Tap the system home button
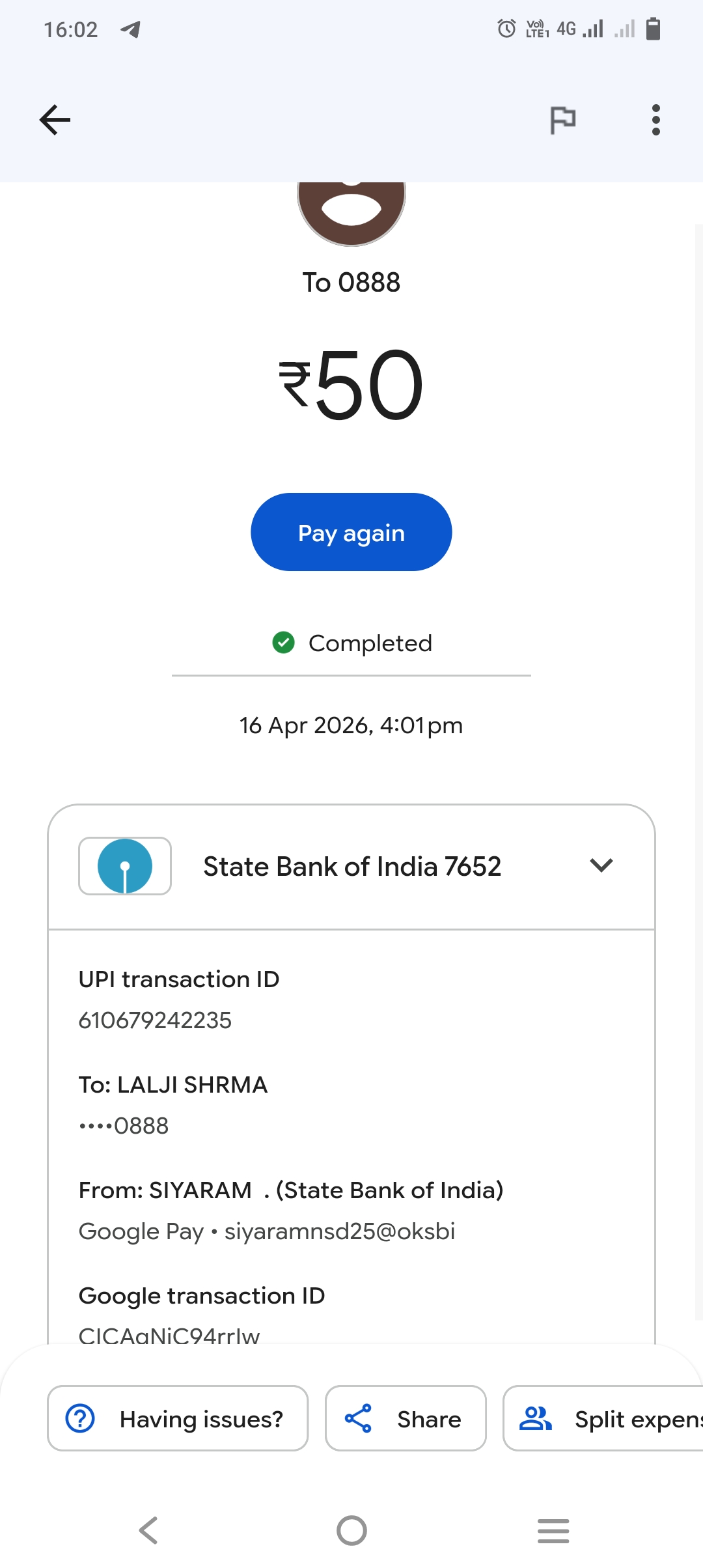Image resolution: width=703 pixels, height=1568 pixels. (x=351, y=1530)
